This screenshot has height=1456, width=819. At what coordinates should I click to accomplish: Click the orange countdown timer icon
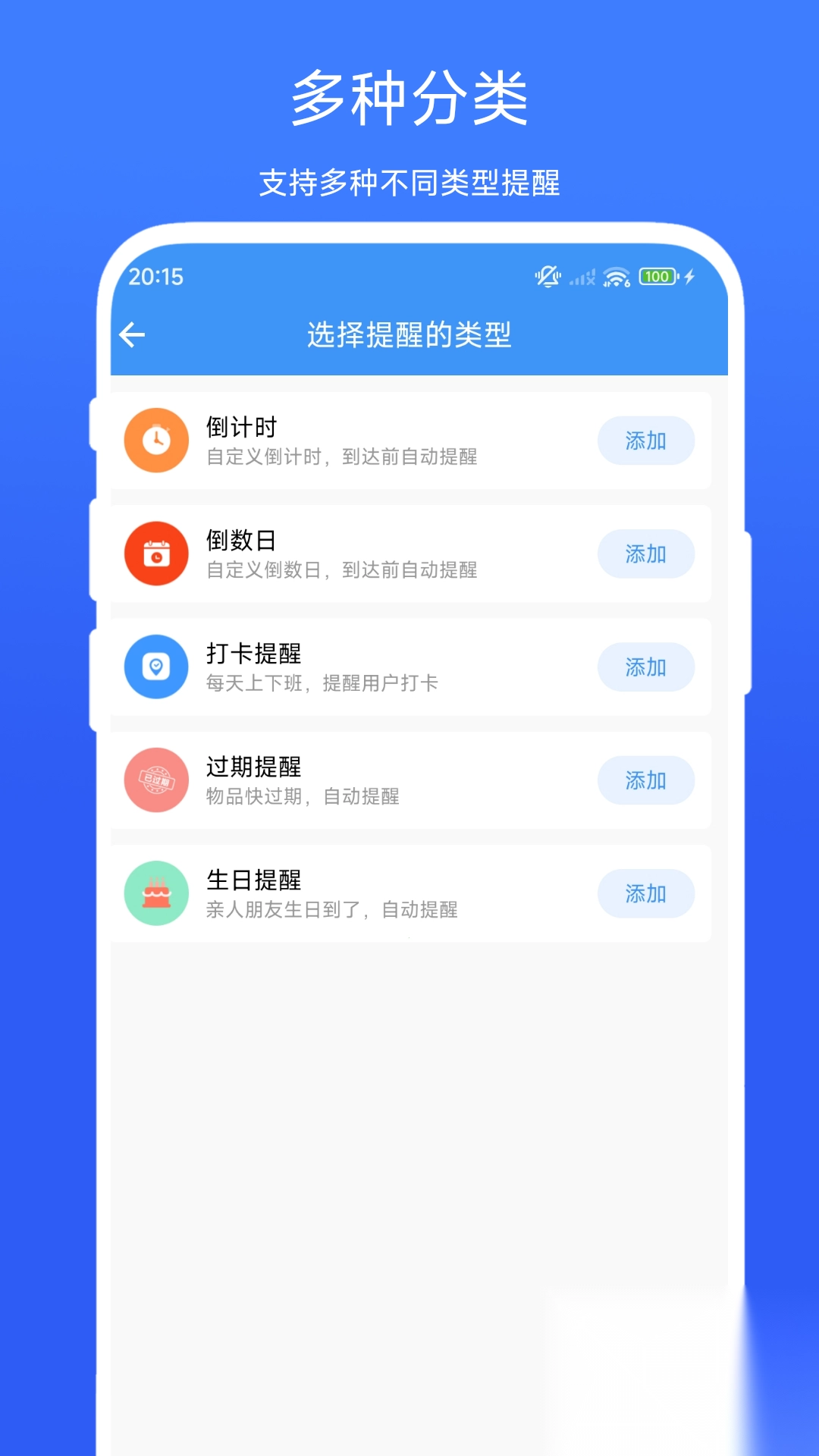pos(156,441)
